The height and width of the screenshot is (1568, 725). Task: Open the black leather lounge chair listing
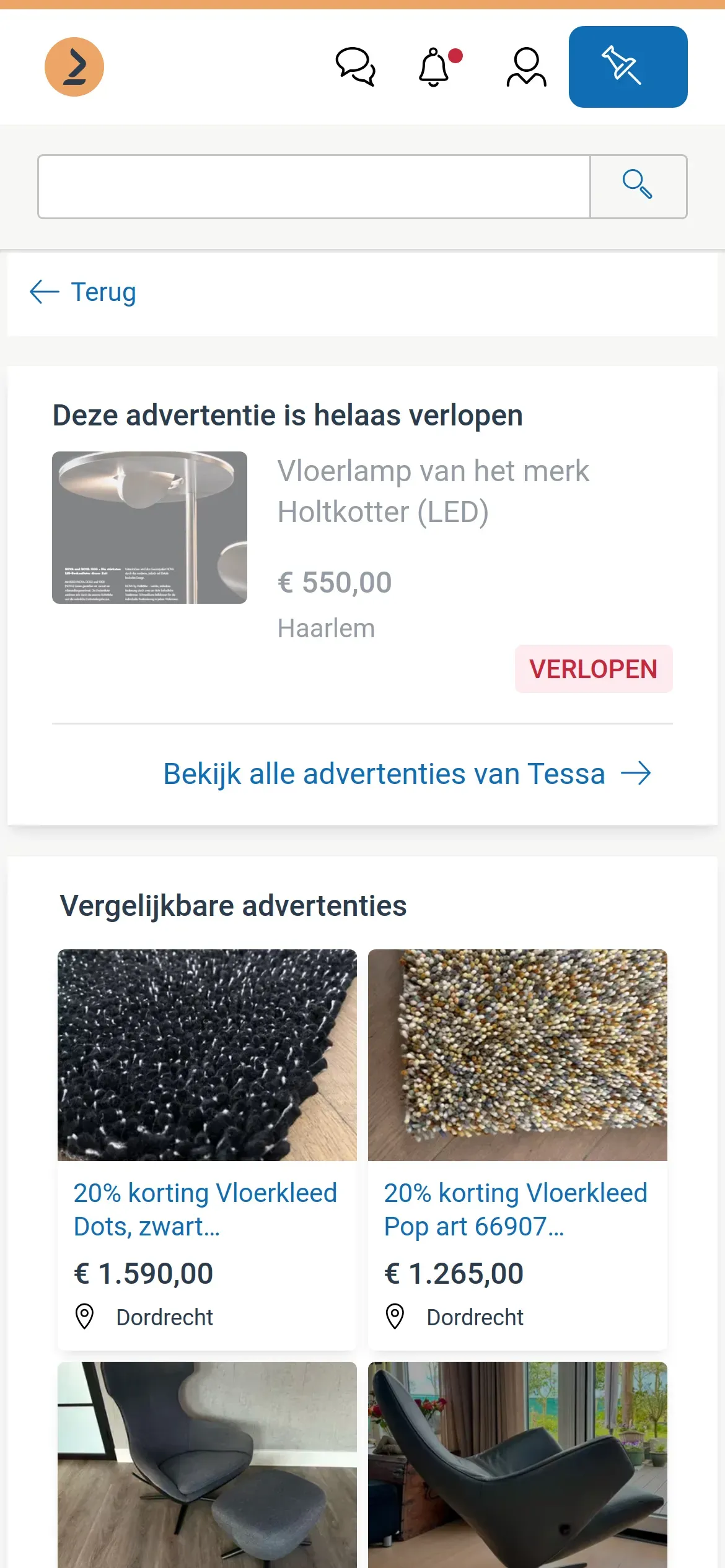tap(517, 1465)
